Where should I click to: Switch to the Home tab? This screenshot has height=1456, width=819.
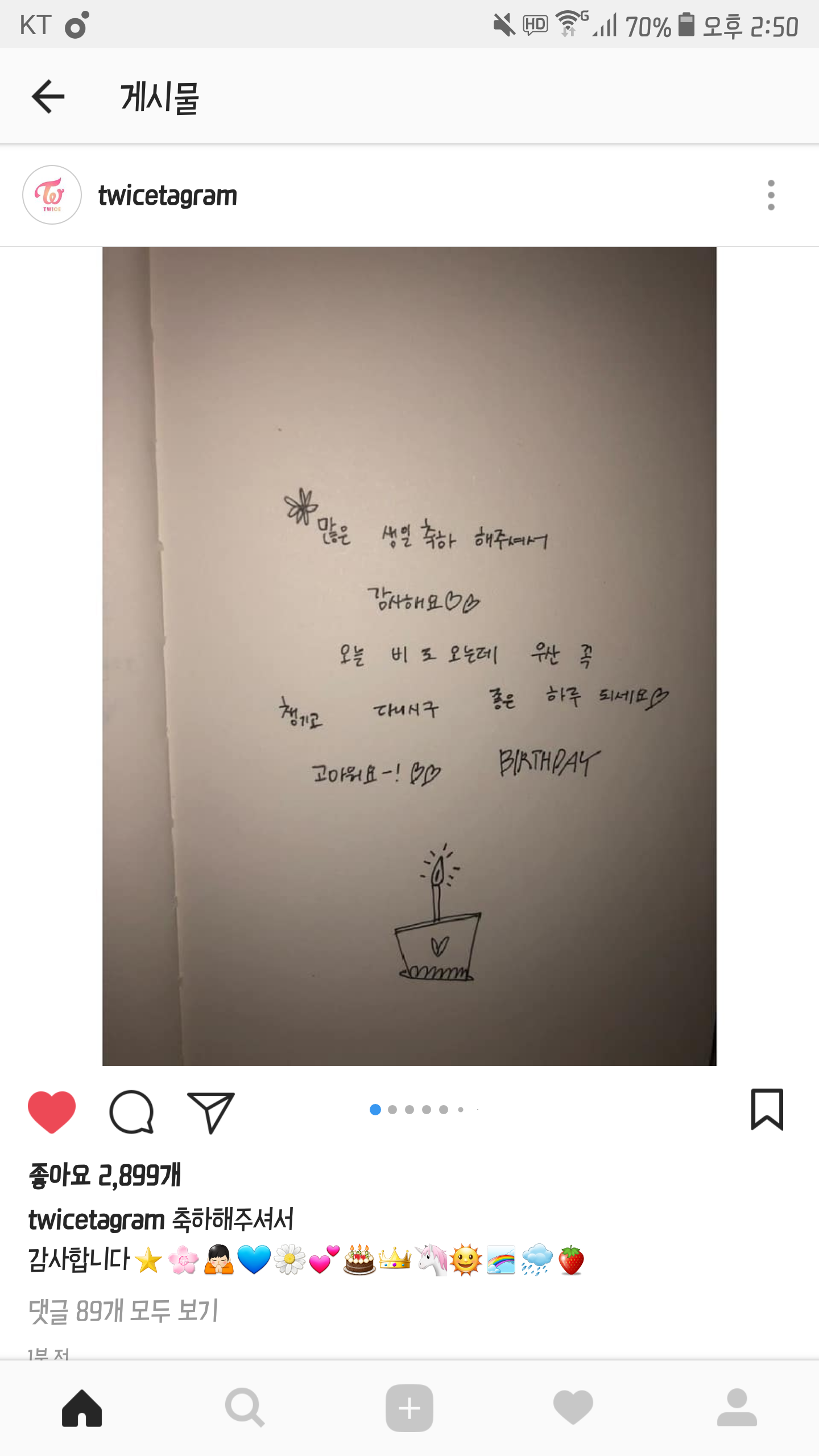82,1408
